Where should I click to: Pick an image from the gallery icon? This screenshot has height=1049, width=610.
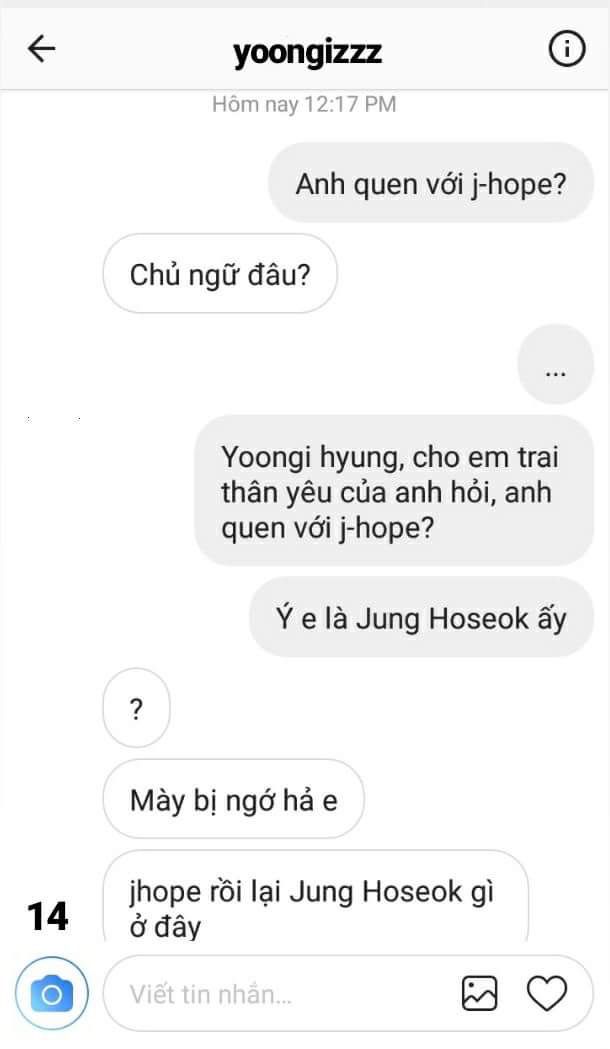point(479,994)
